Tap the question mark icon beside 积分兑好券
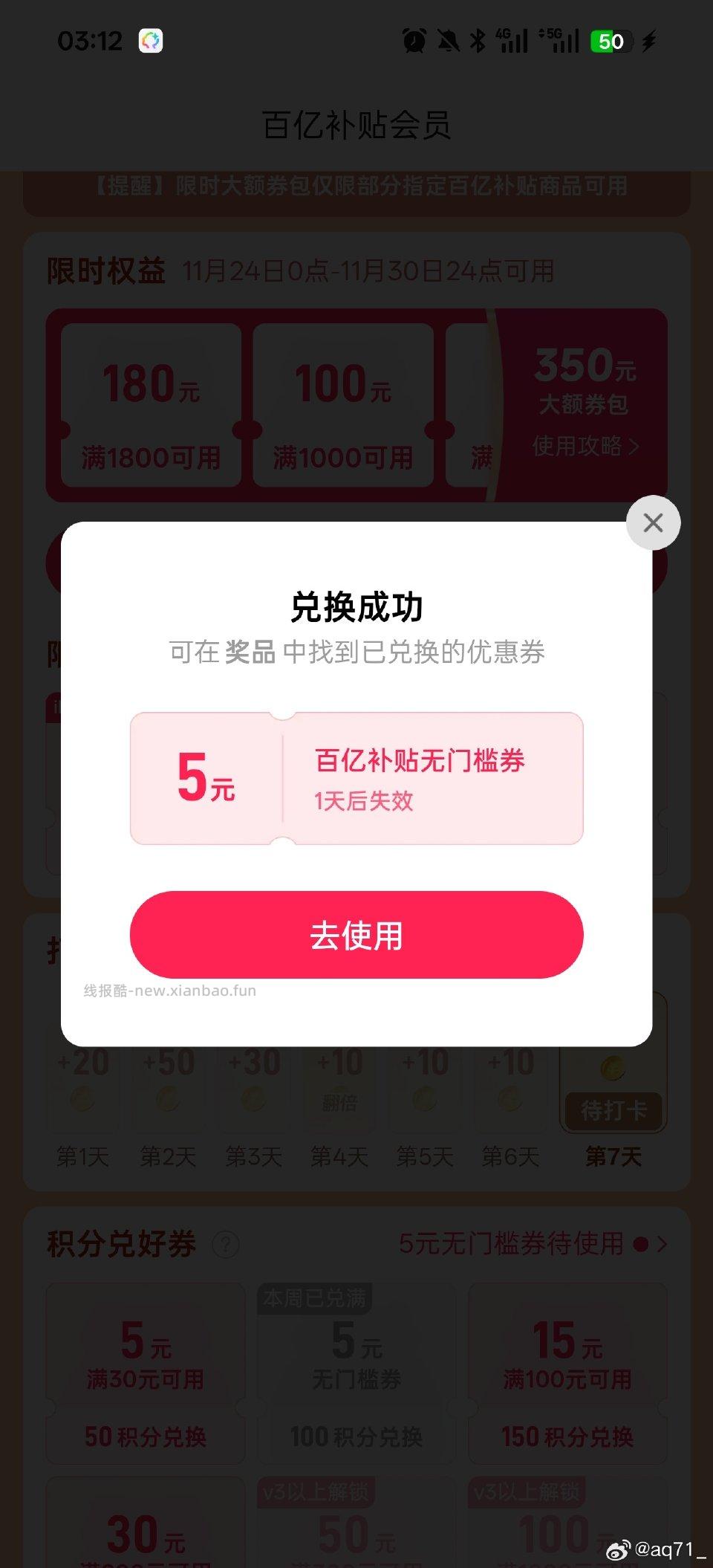 (x=225, y=1245)
